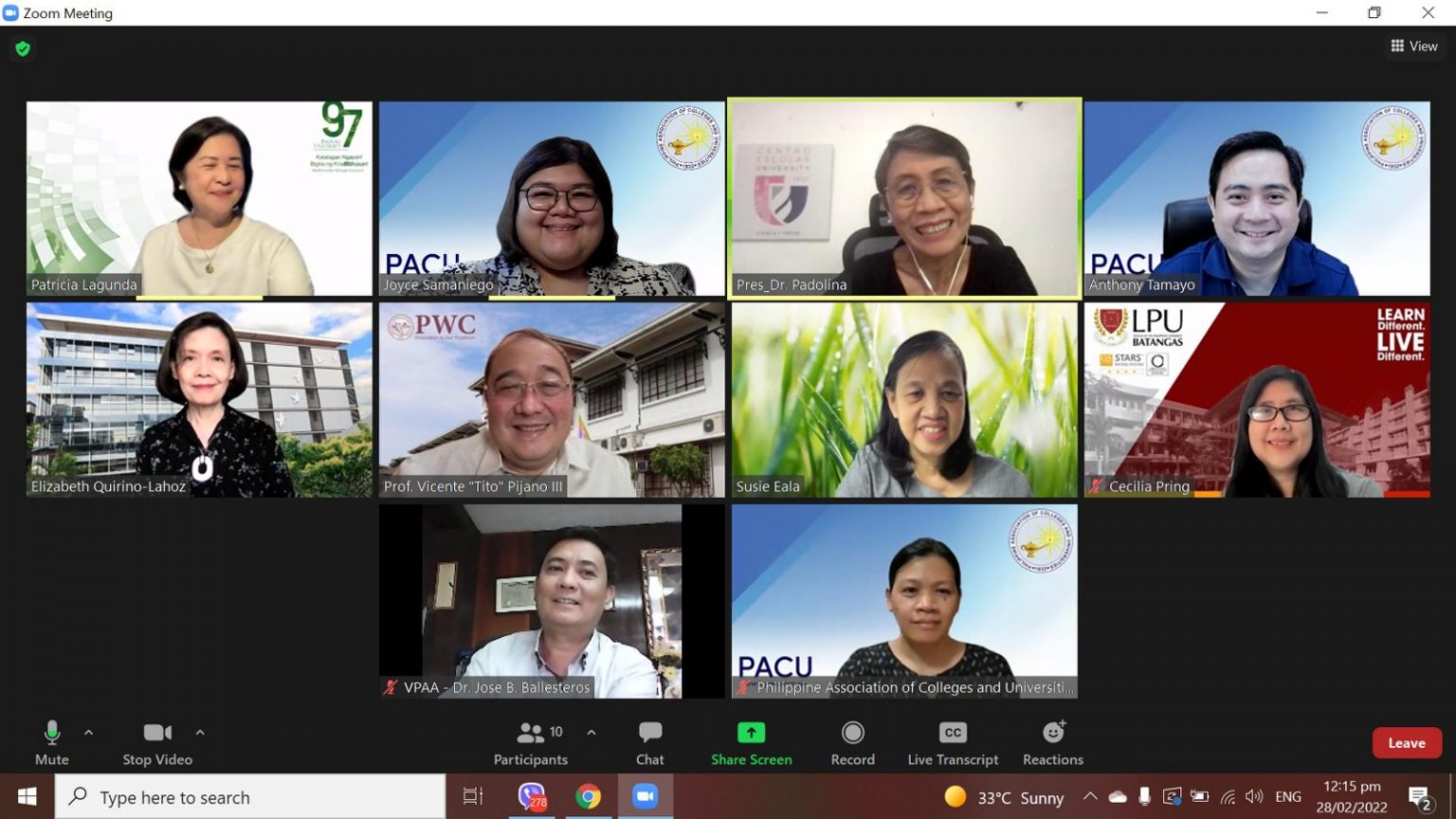Close the Zoom Meeting window
The width and height of the screenshot is (1456, 819).
click(x=1428, y=12)
